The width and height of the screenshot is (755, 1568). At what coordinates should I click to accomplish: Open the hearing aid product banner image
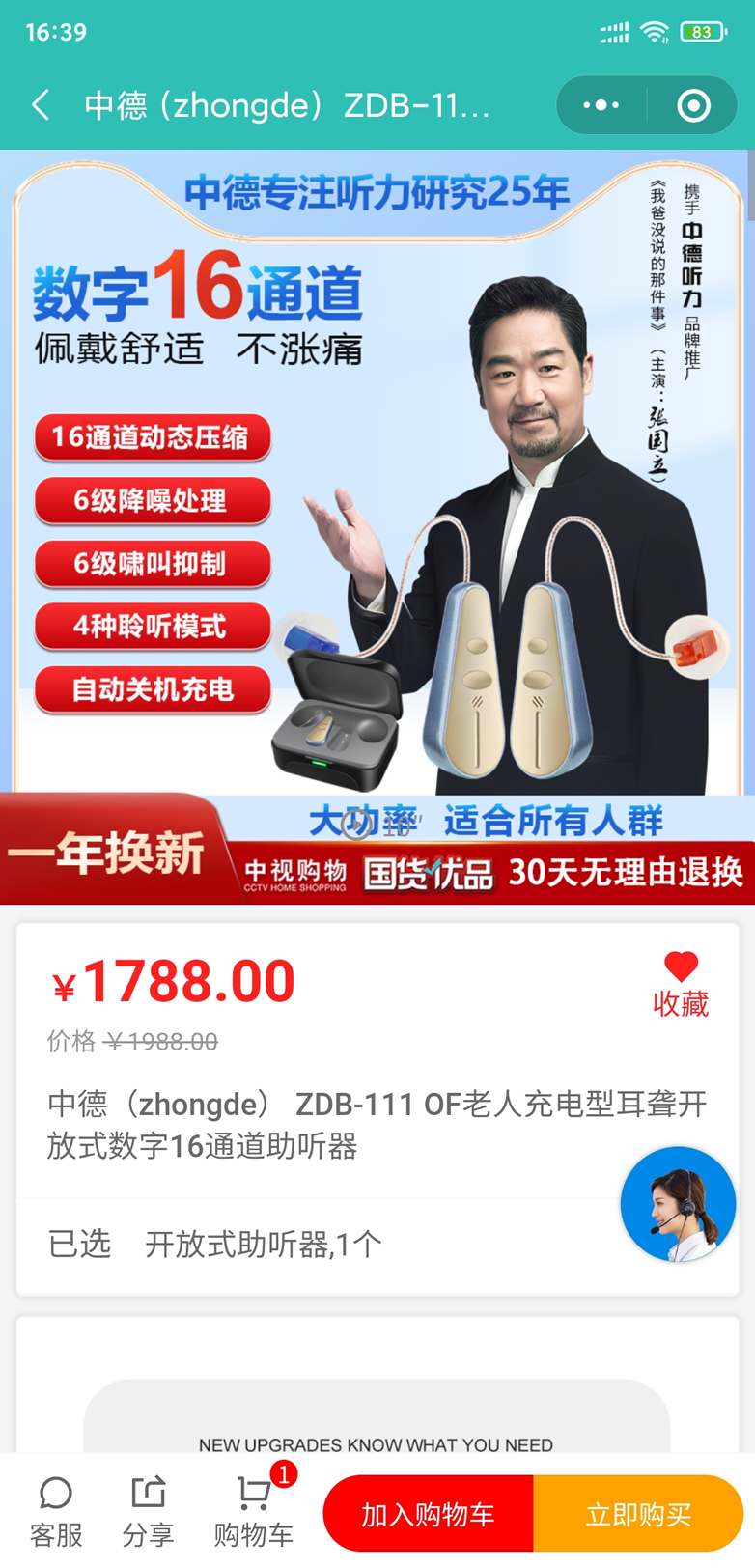click(377, 526)
